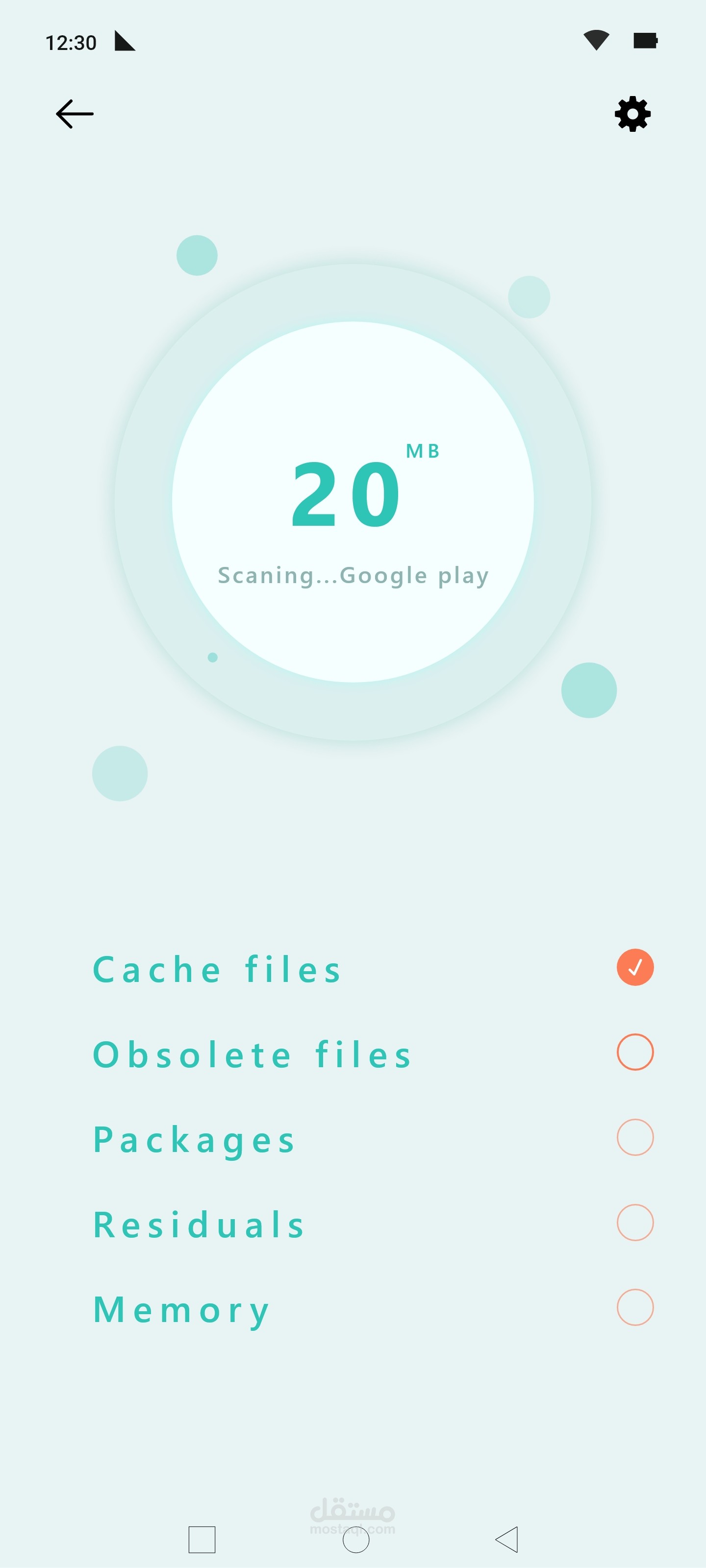The image size is (706, 1568).
Task: Open the settings gear
Action: tap(632, 114)
